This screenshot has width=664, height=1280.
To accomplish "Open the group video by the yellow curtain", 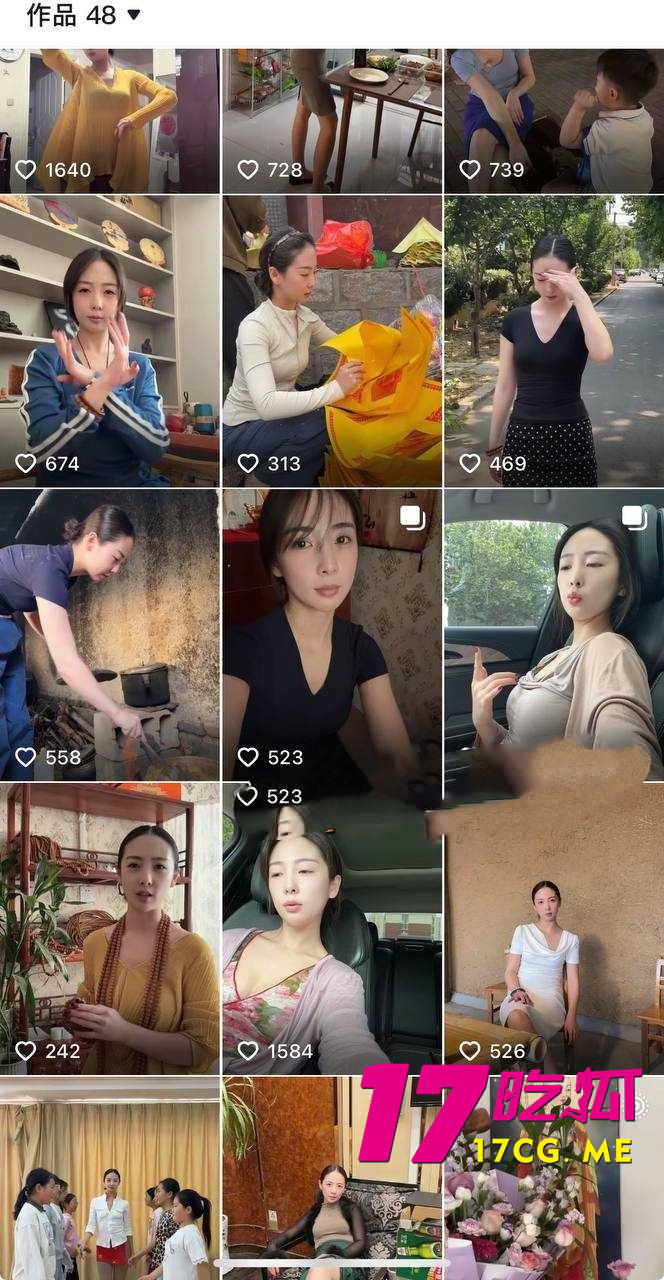I will (109, 1178).
